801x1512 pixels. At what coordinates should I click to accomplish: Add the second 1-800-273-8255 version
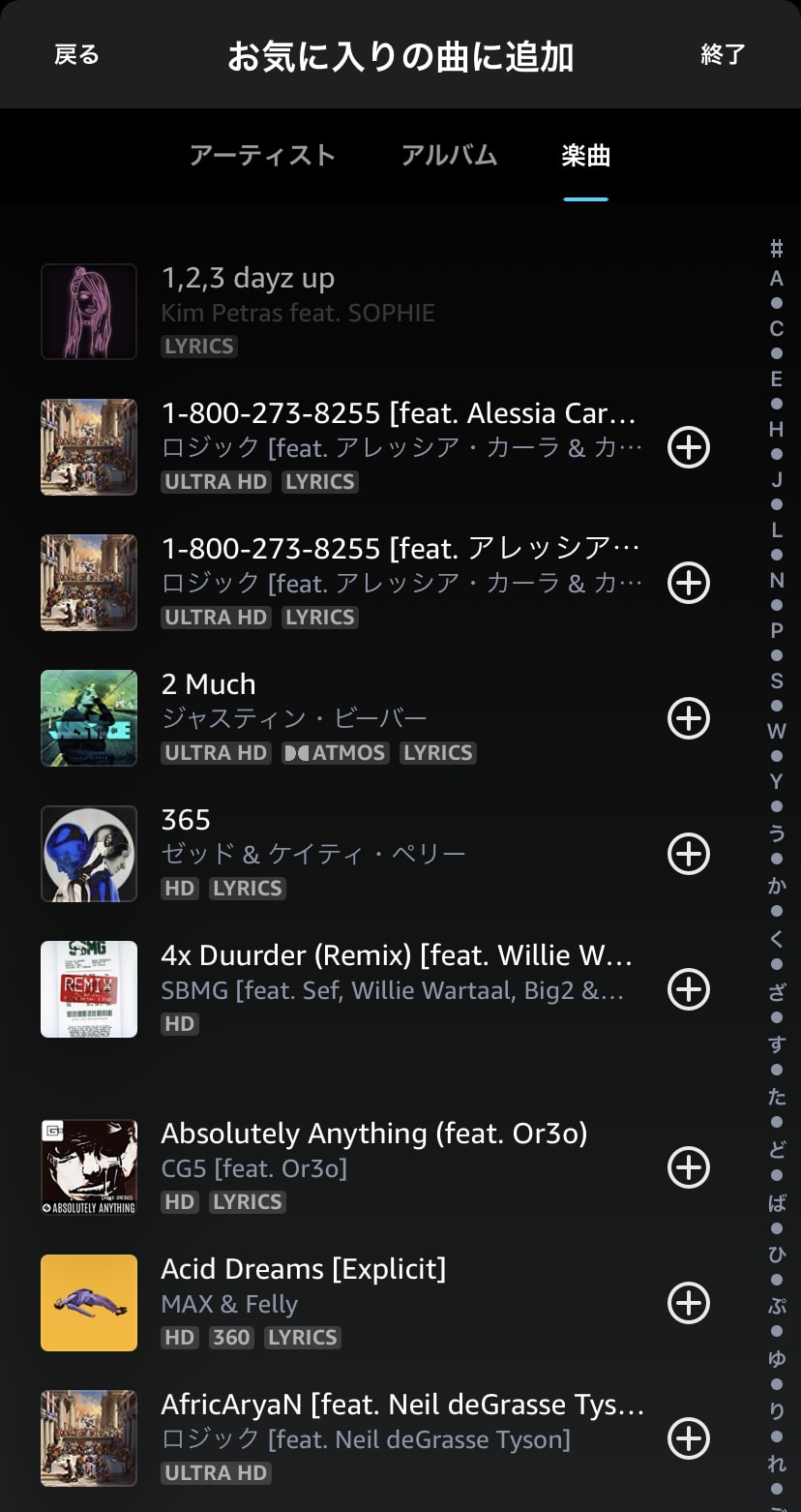click(x=688, y=583)
